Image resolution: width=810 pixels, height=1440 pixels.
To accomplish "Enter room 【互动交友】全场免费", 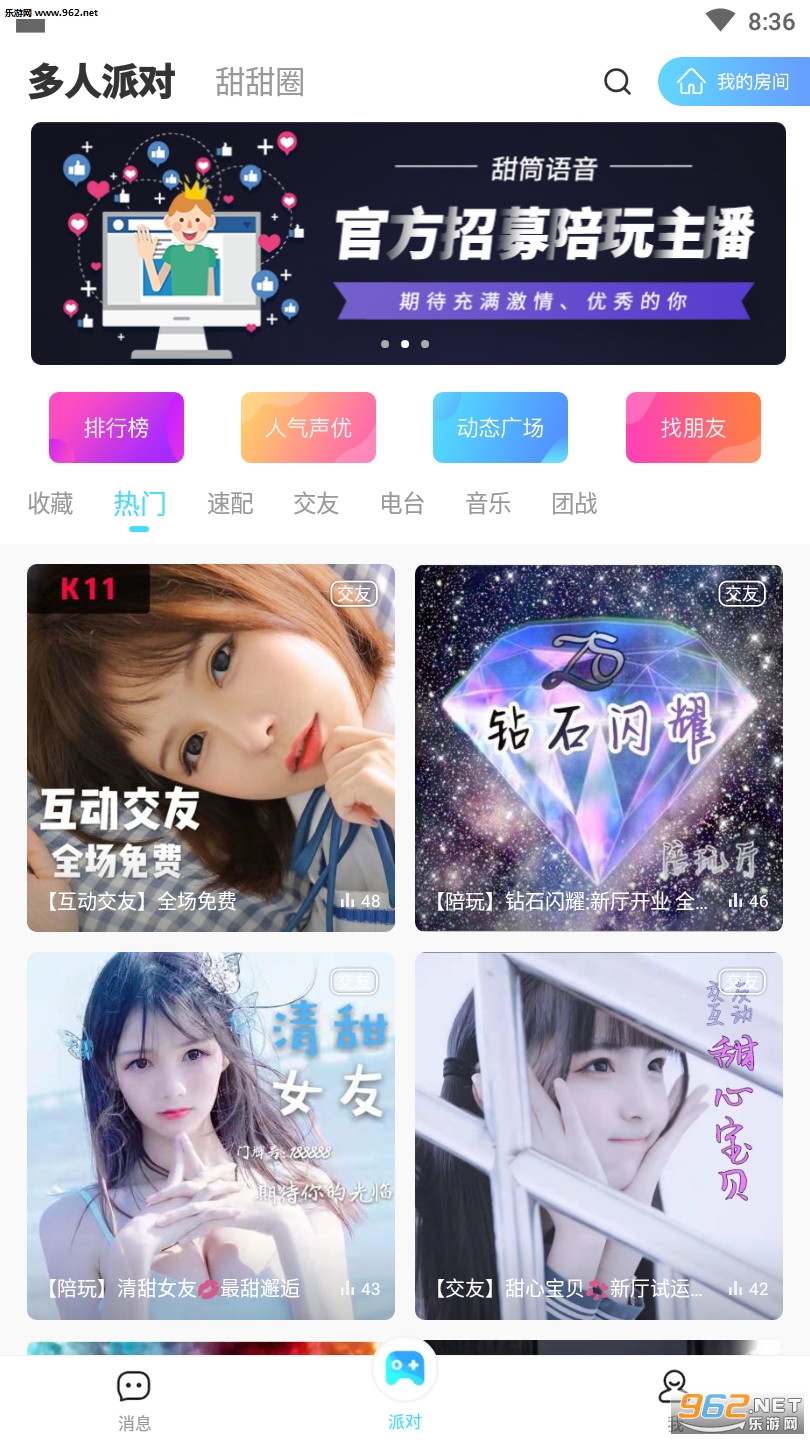I will pos(211,748).
